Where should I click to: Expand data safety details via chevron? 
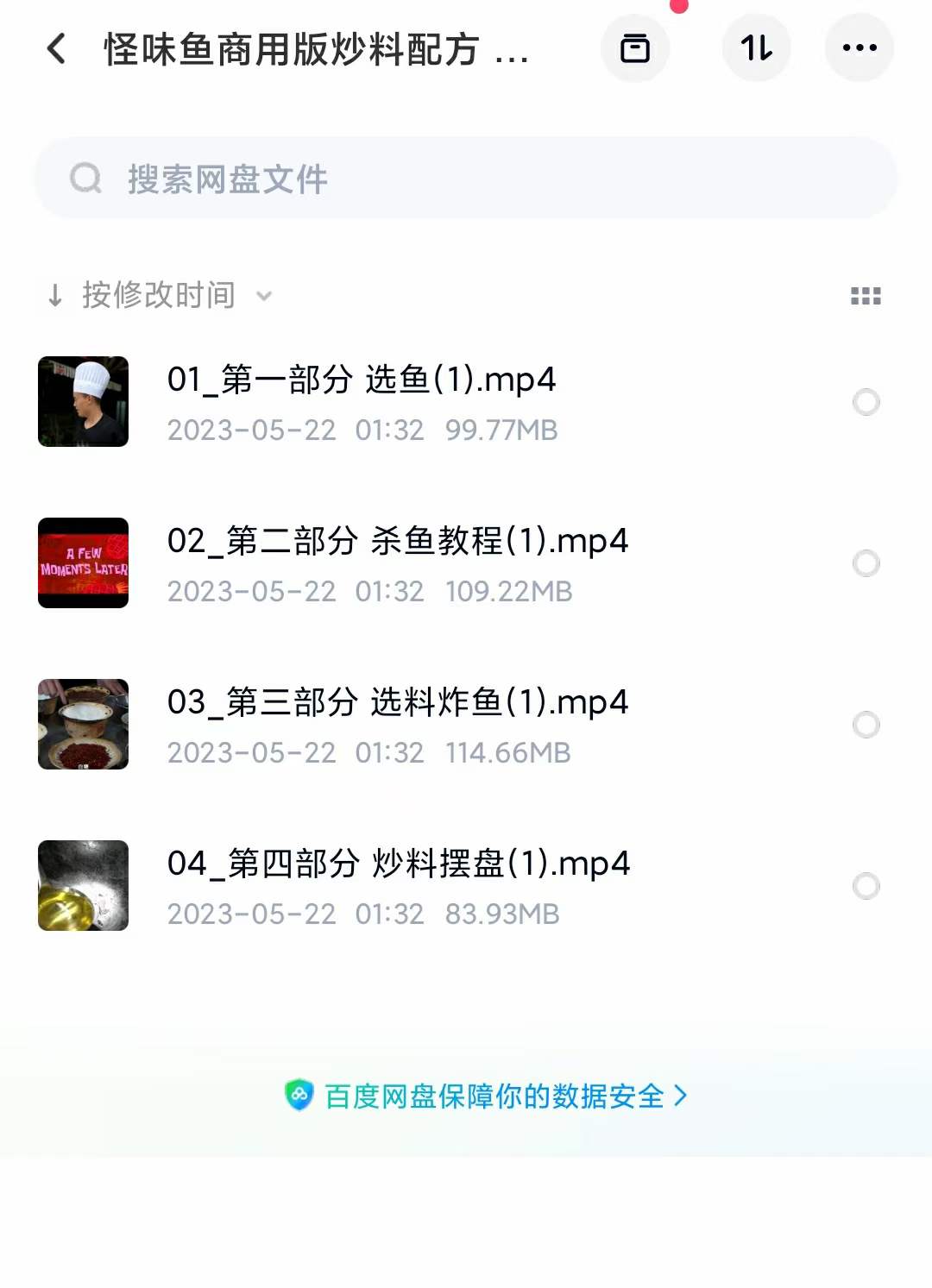click(x=682, y=1096)
